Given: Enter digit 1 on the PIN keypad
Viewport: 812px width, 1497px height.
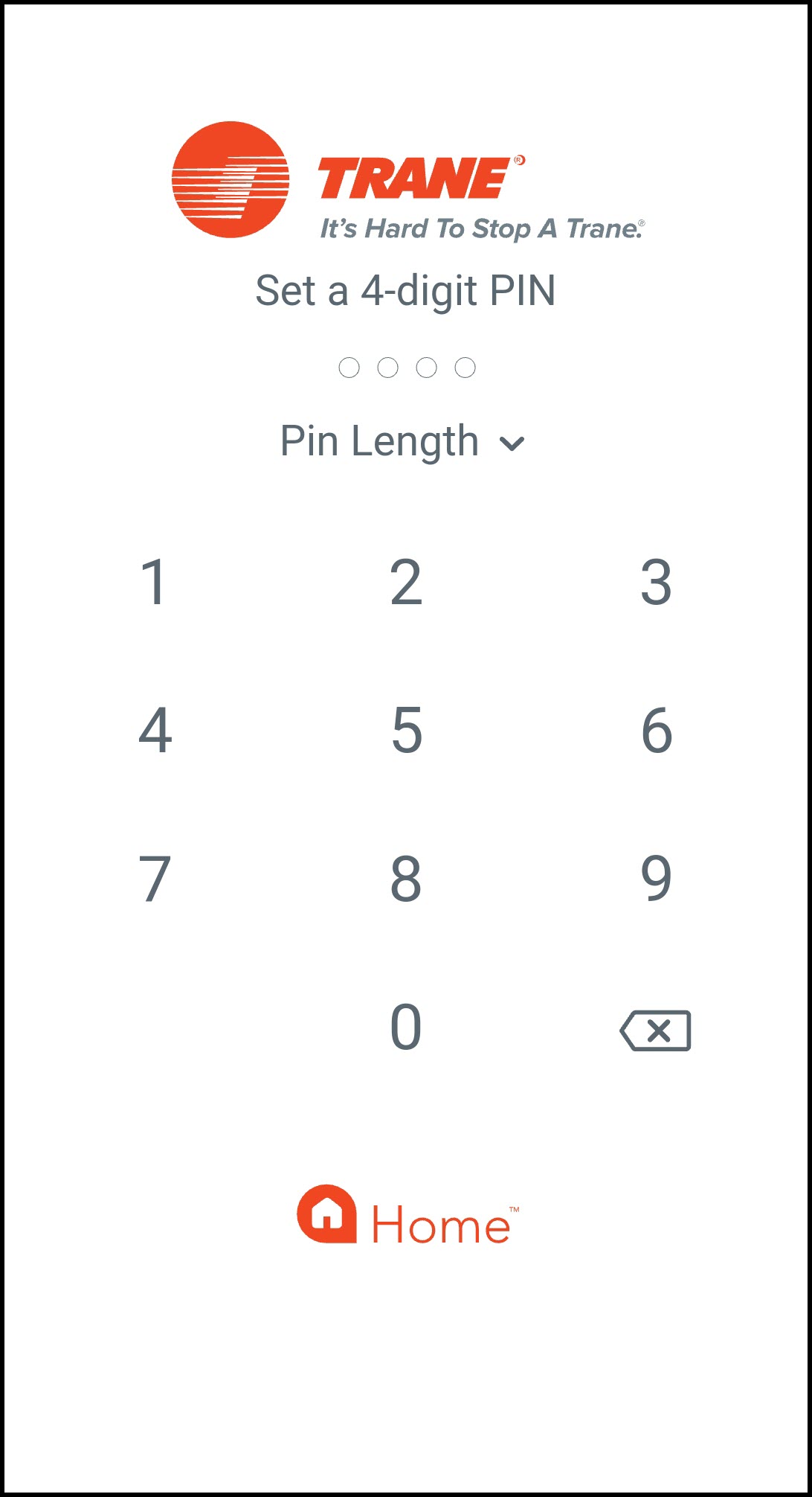Looking at the screenshot, I should [155, 583].
